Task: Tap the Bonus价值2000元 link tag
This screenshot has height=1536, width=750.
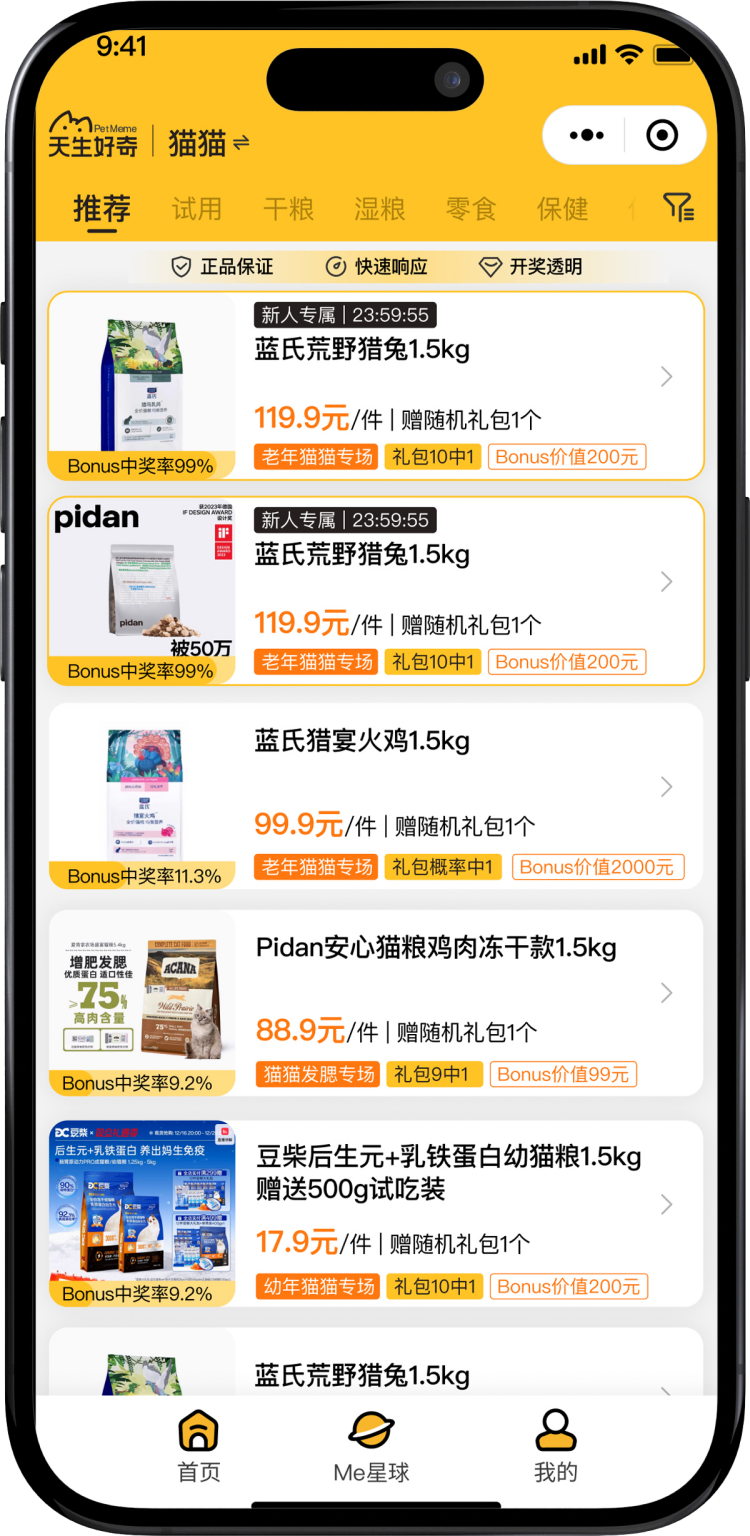Action: tap(598, 867)
